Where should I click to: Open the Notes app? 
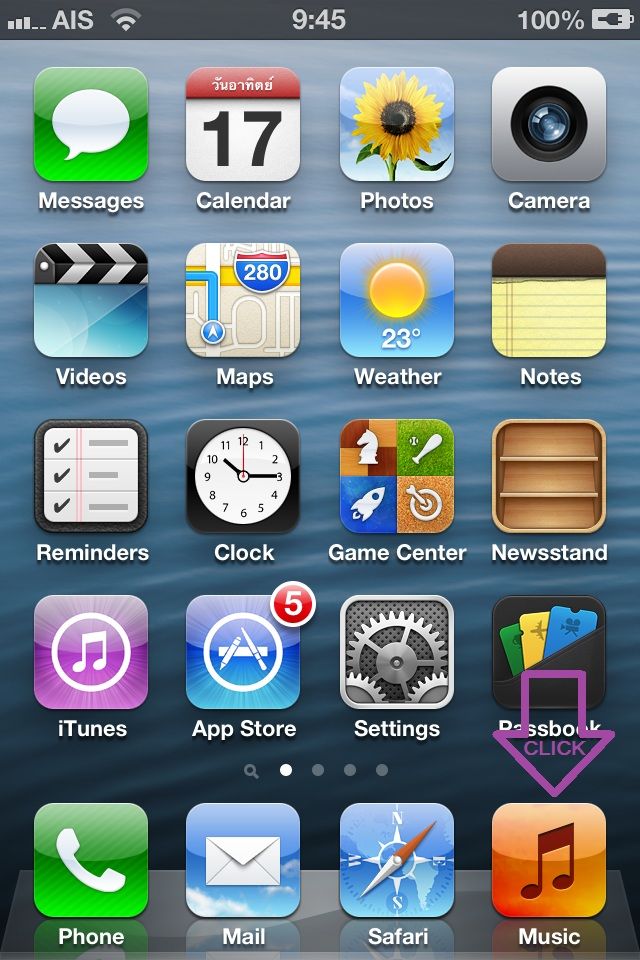click(549, 301)
